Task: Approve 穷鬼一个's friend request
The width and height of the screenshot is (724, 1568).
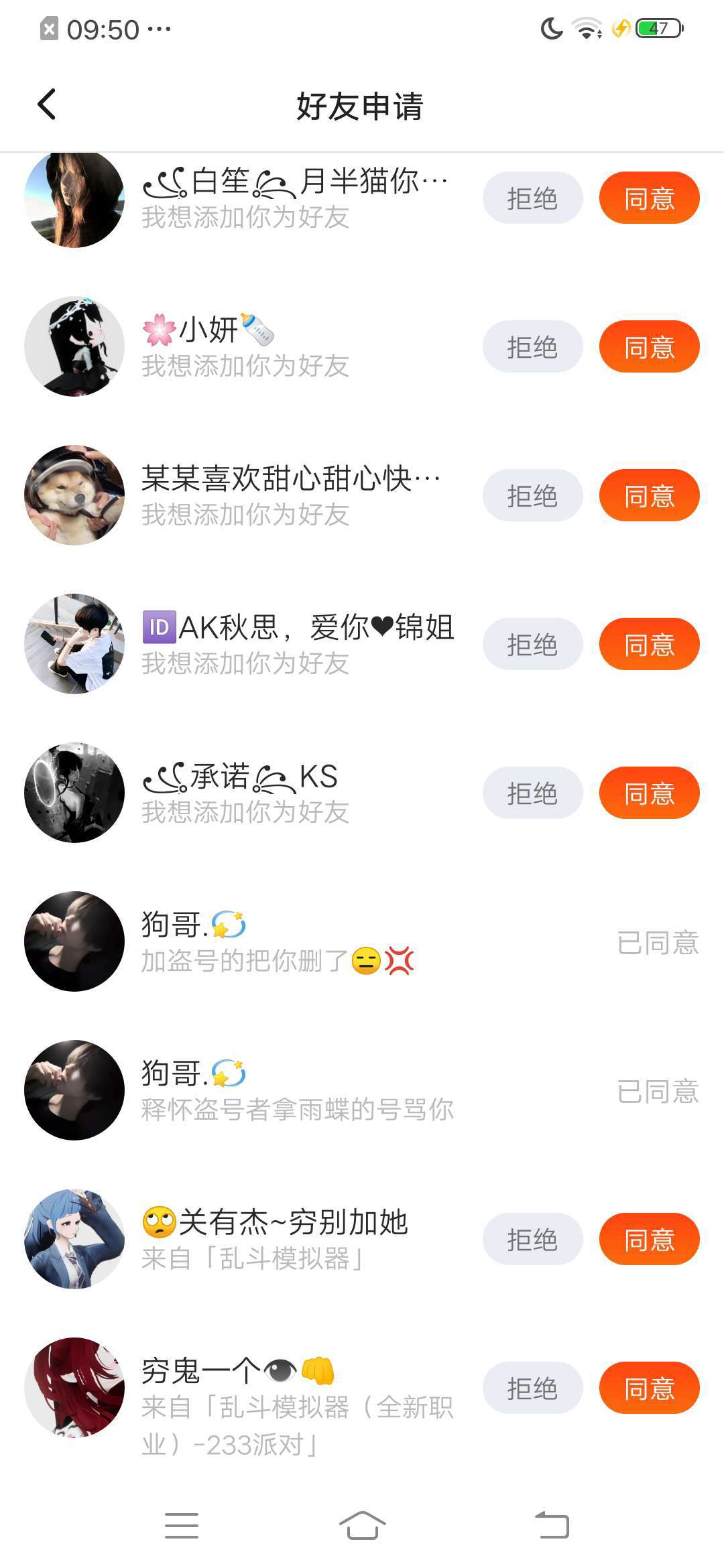Action: (x=649, y=1388)
